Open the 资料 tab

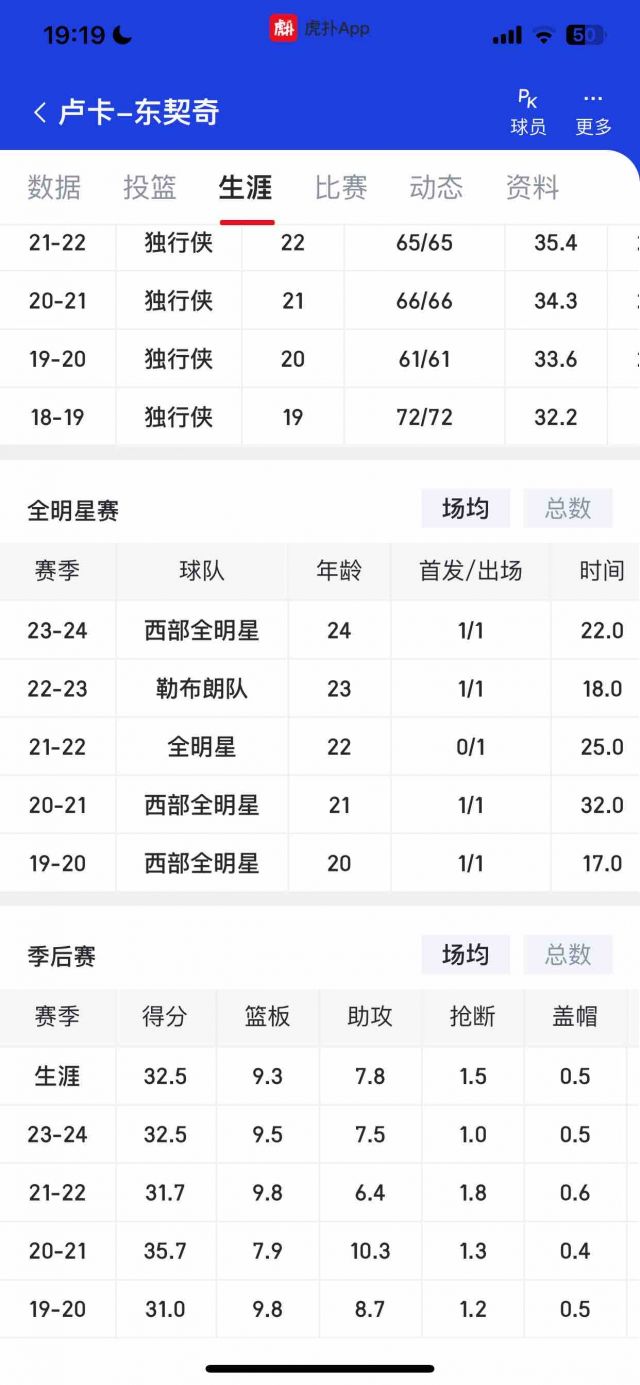pos(532,187)
